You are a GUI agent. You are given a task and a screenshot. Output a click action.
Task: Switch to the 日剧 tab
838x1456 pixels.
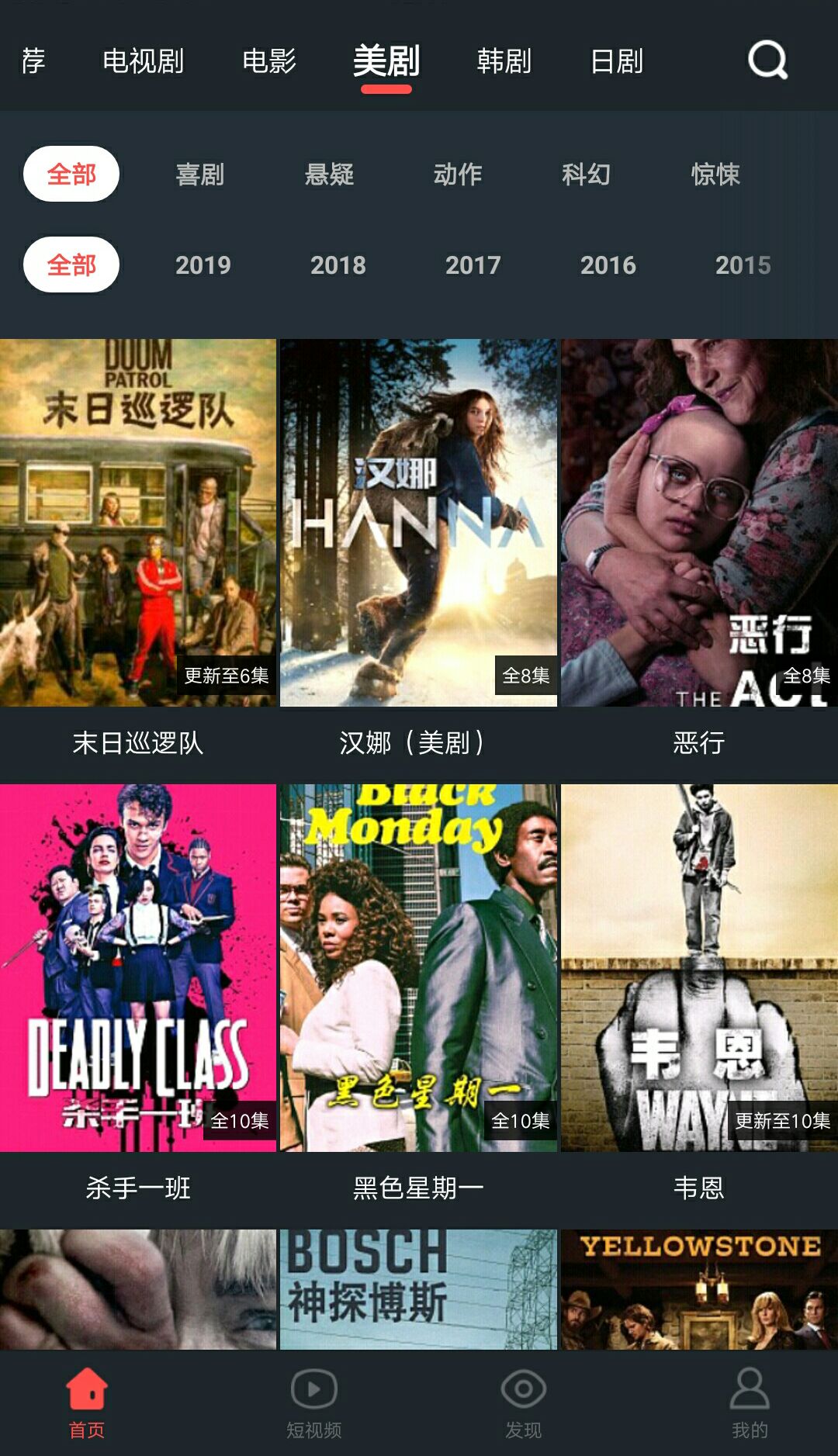click(x=617, y=61)
